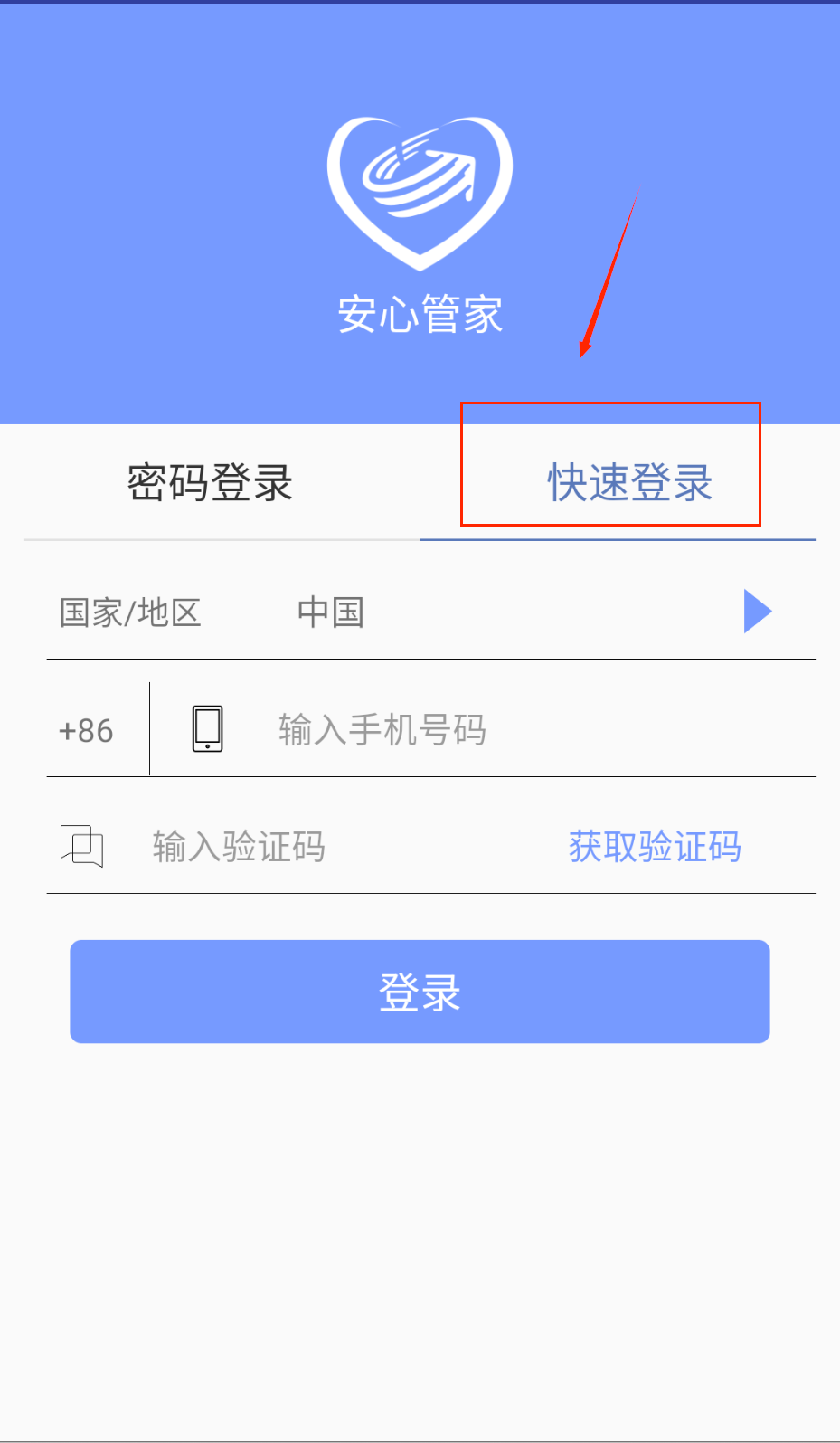Tap the +86 country code
Image resolution: width=840 pixels, height=1443 pixels.
click(x=87, y=730)
